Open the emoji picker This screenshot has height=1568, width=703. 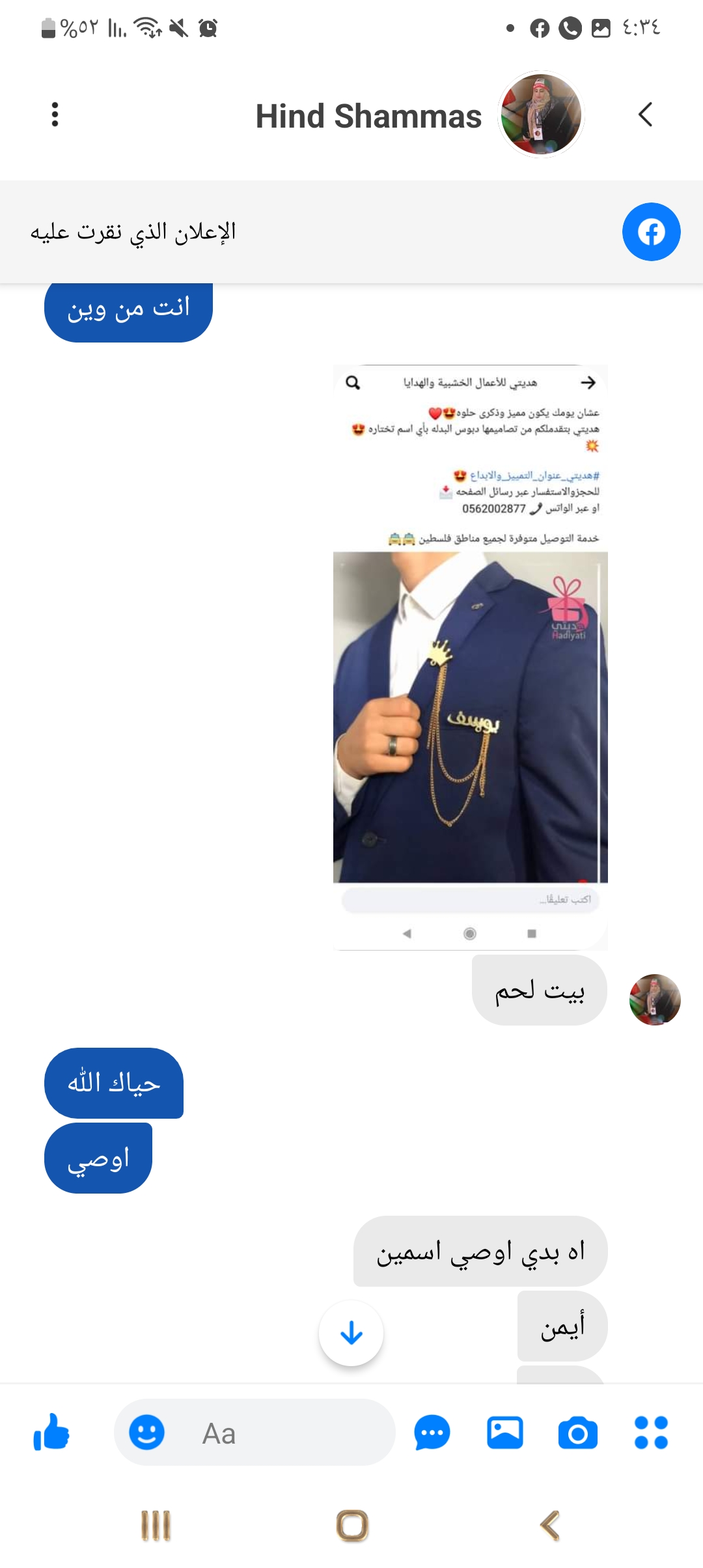pos(147,1433)
